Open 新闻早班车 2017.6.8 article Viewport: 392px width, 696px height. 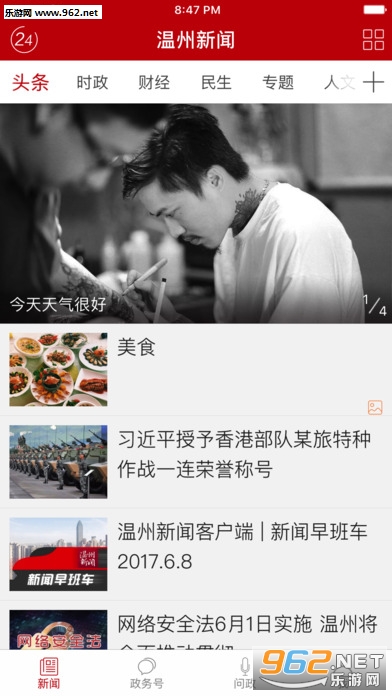coord(196,554)
